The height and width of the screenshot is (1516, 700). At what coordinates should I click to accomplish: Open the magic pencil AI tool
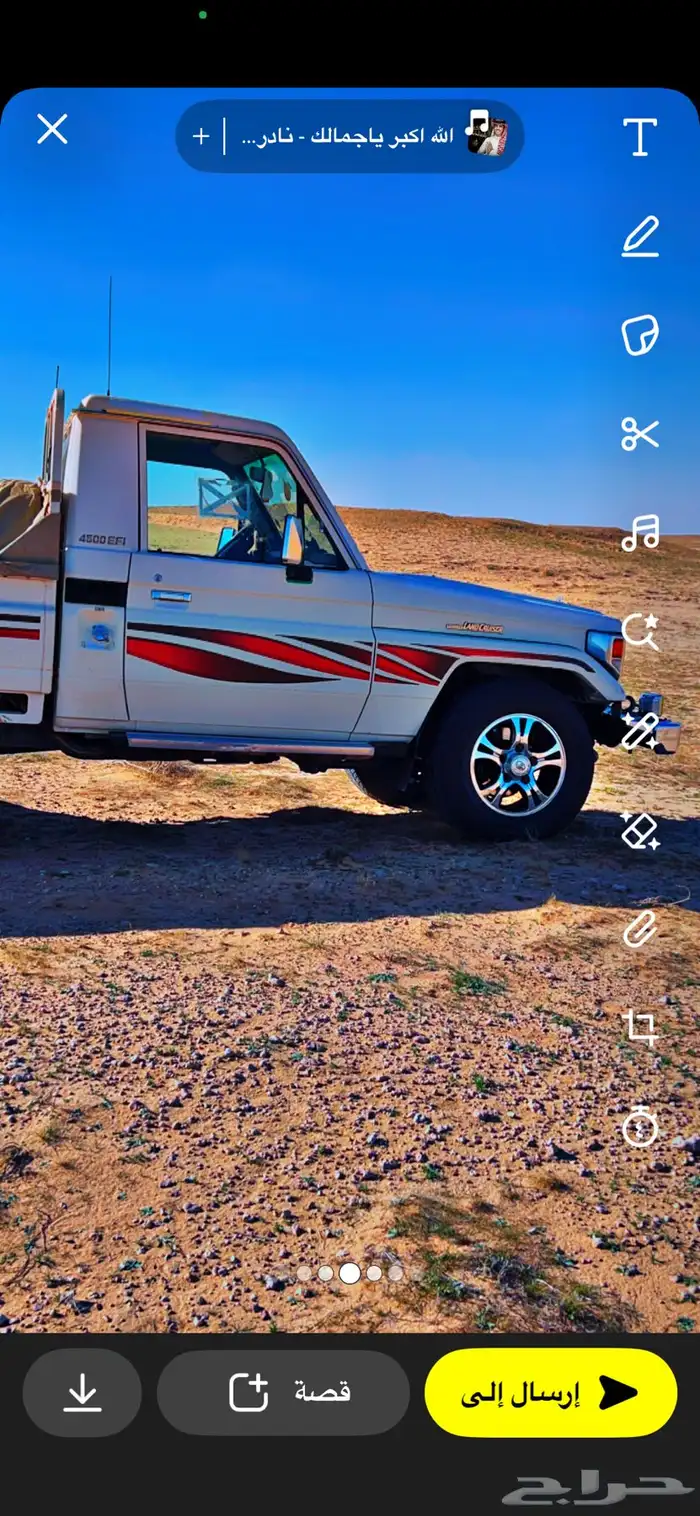coord(640,731)
